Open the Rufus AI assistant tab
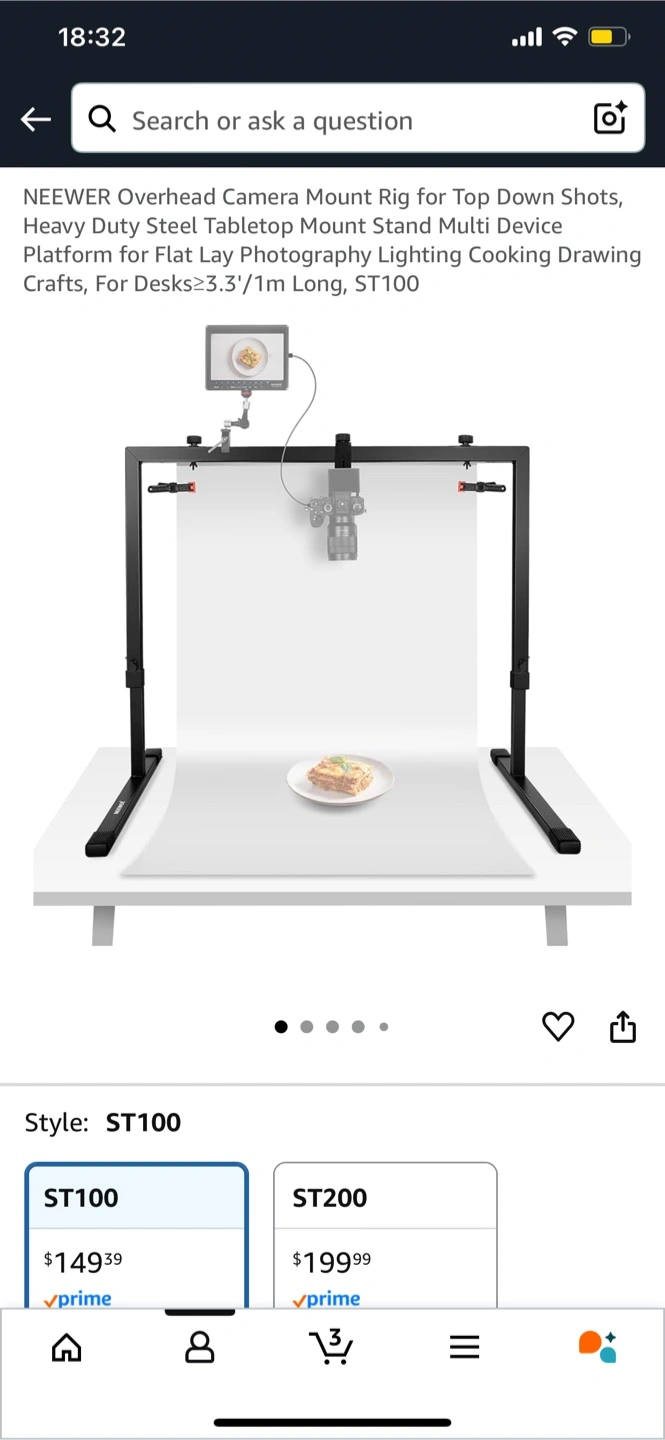 pyautogui.click(x=598, y=1347)
